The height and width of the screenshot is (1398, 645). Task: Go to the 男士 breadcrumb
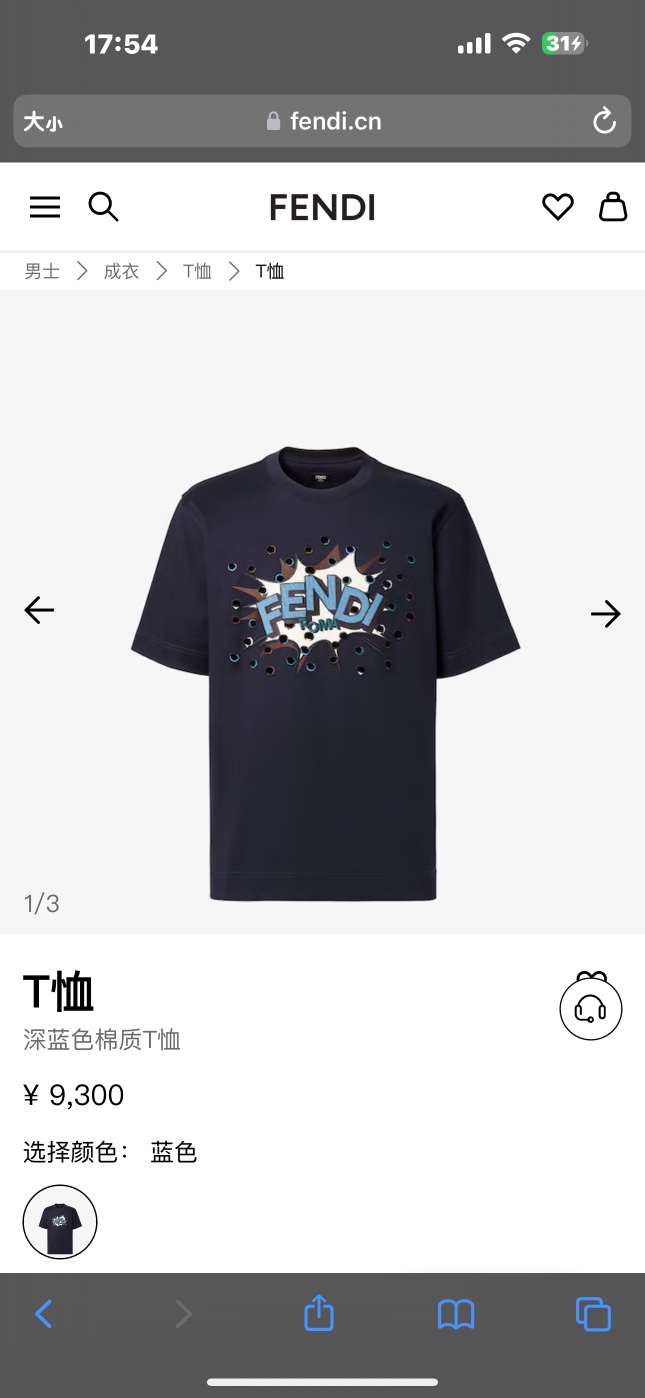pos(42,271)
